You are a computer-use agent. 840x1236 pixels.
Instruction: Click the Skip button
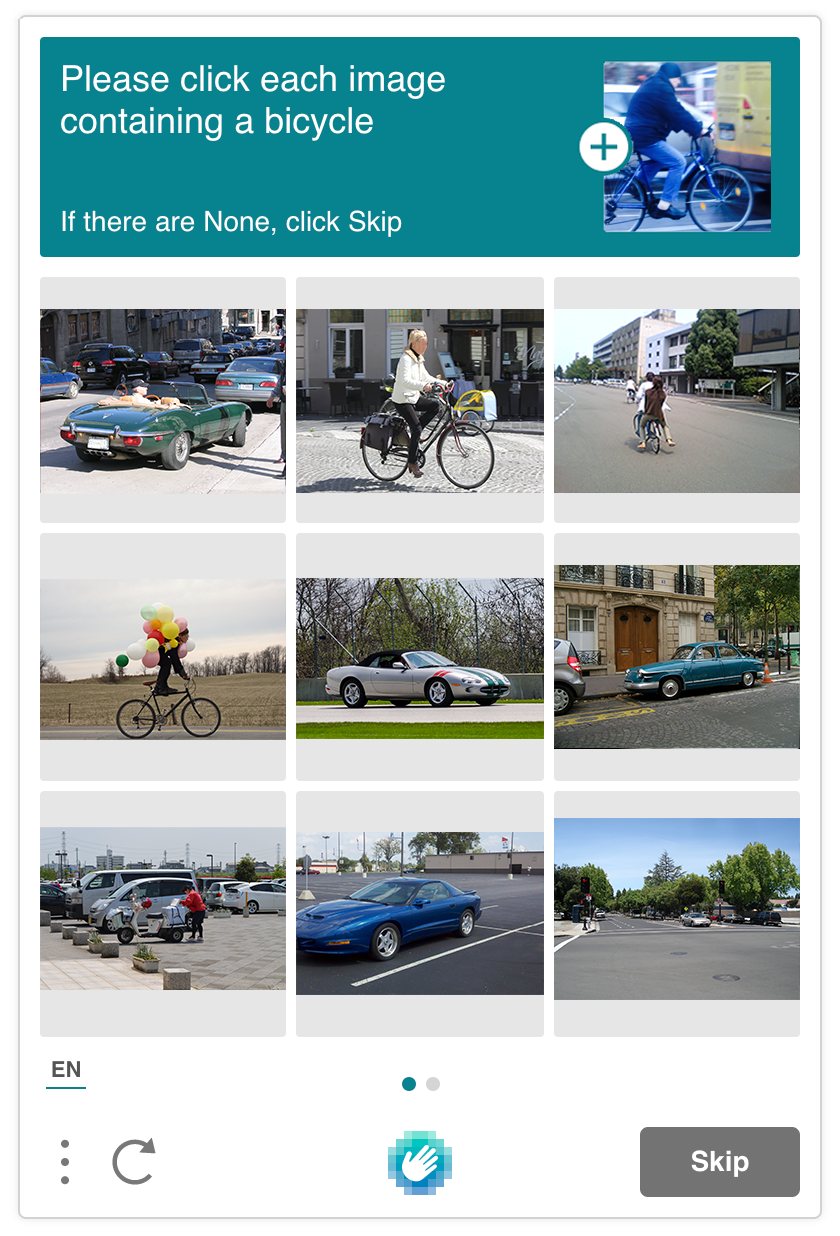(x=719, y=1161)
